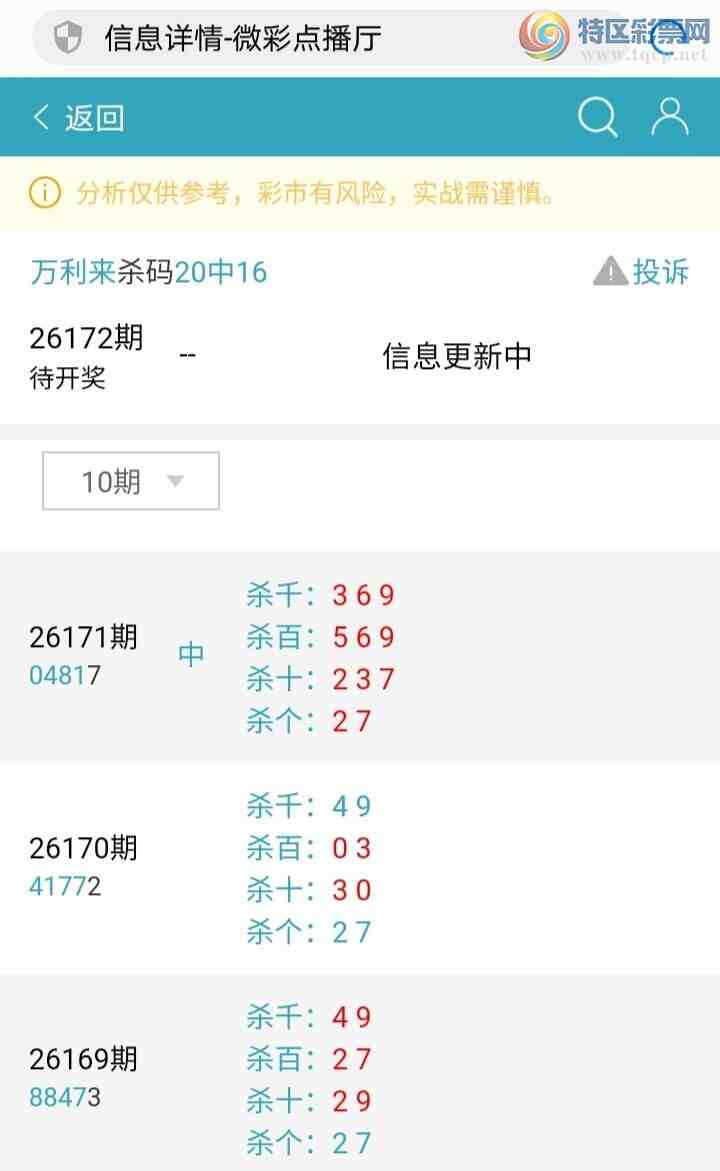Go back using the 返回 button

coord(78,117)
